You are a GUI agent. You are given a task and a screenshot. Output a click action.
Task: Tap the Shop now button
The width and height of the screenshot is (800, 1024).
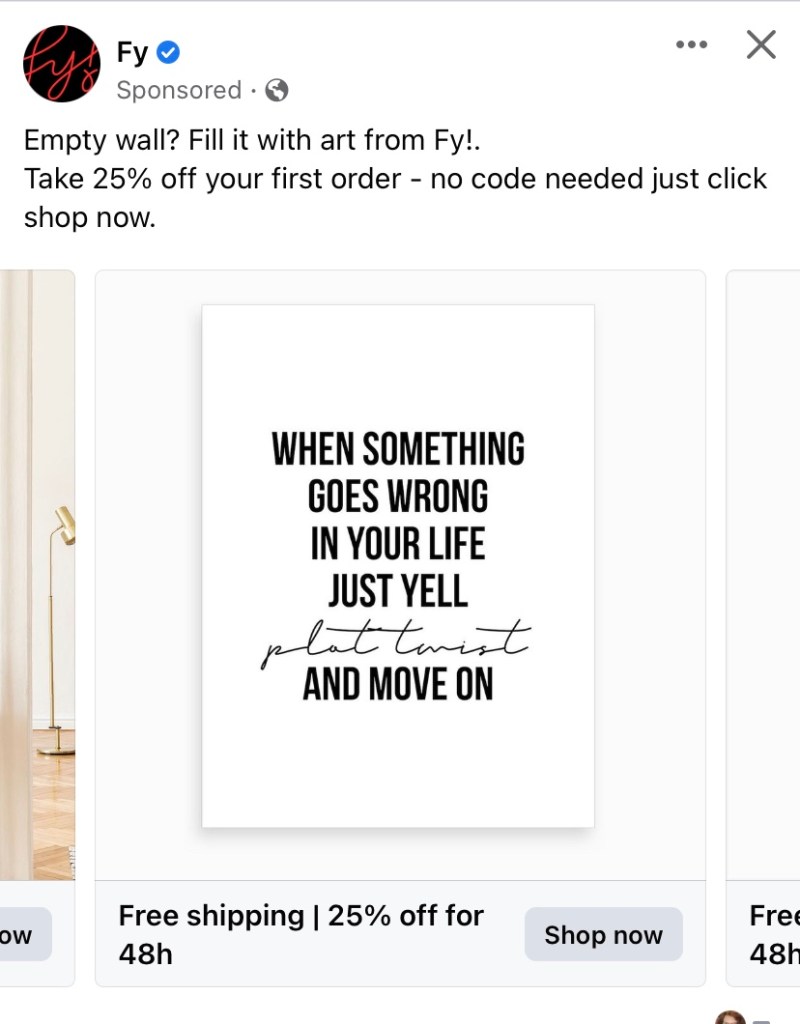pos(603,934)
